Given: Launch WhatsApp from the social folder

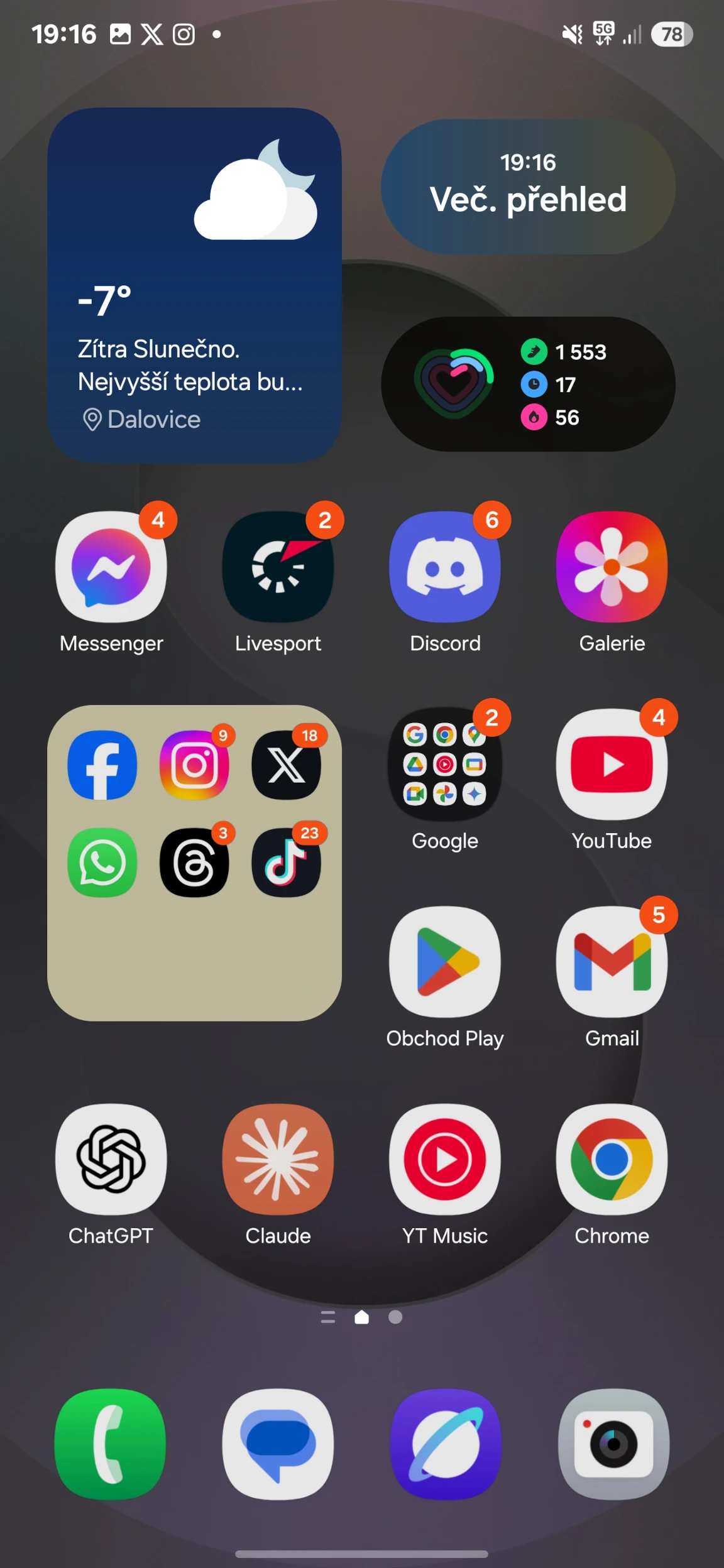Looking at the screenshot, I should (x=102, y=862).
